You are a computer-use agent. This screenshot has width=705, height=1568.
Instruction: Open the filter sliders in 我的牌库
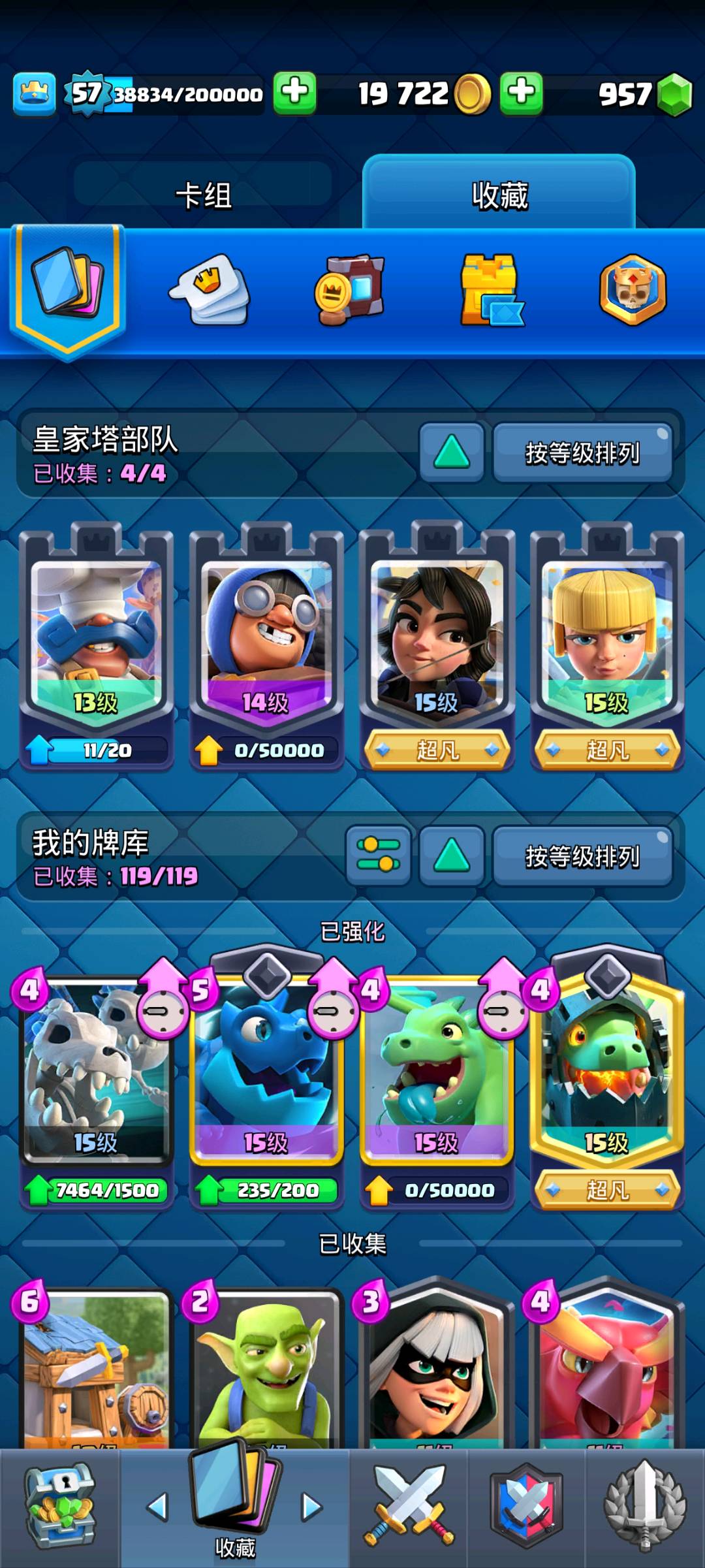378,856
